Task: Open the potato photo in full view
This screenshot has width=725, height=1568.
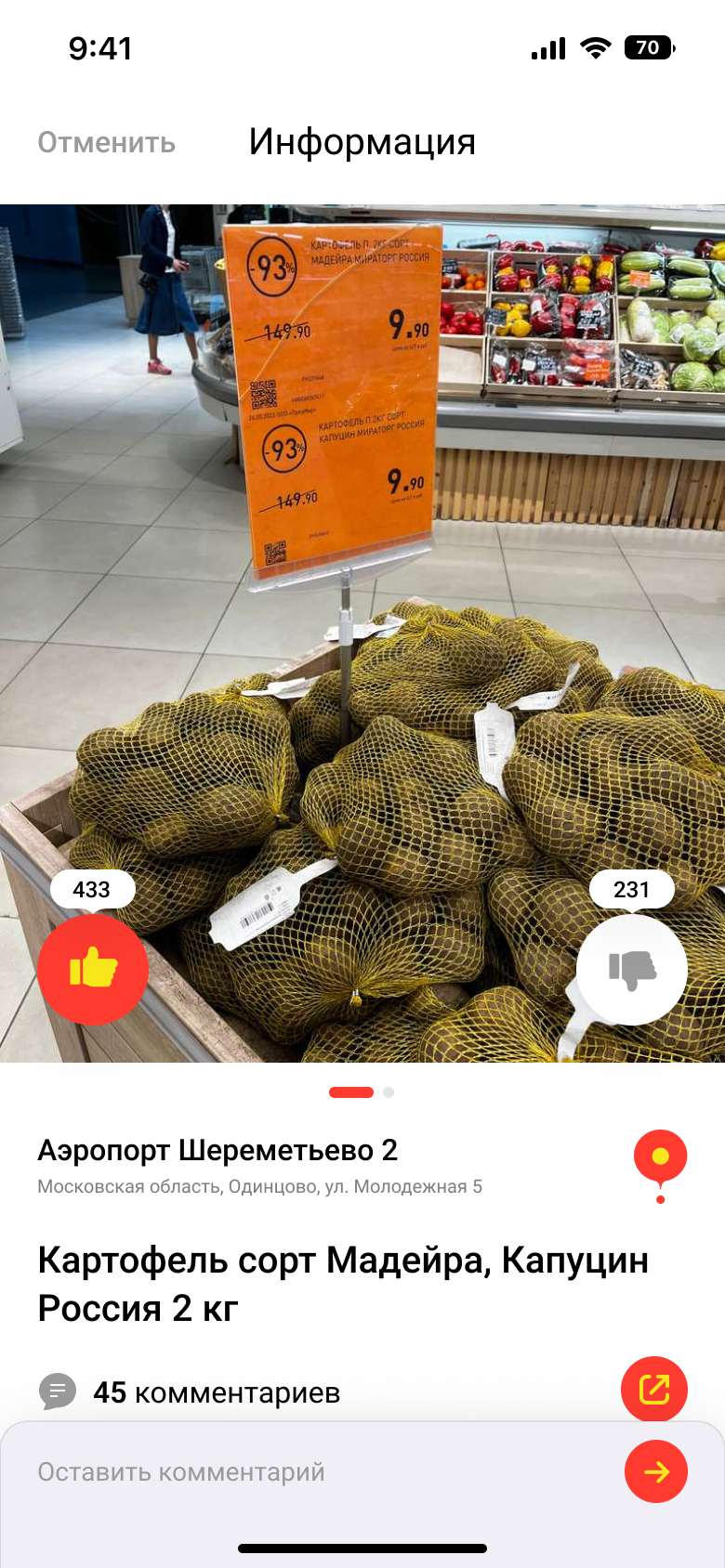Action: click(x=362, y=632)
